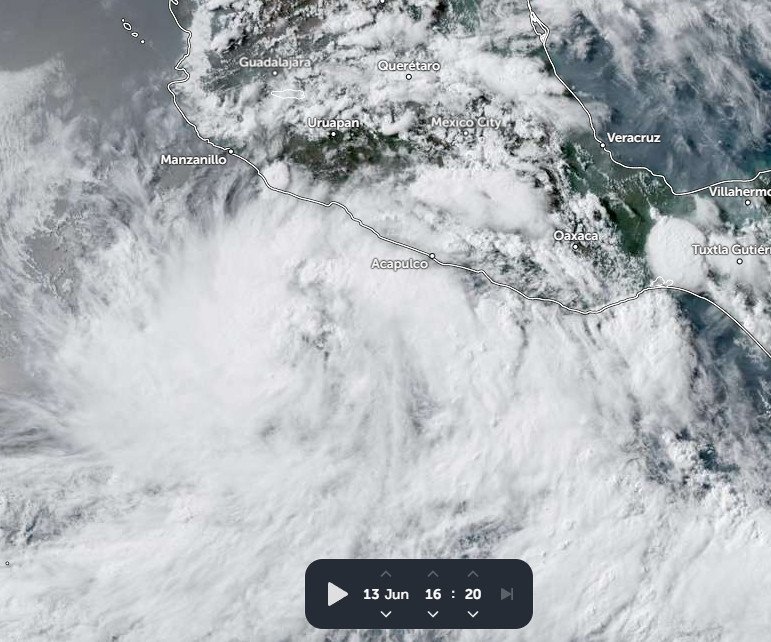Viewport: 771px width, 642px height.
Task: Skip to the latest frame
Action: 507,594
